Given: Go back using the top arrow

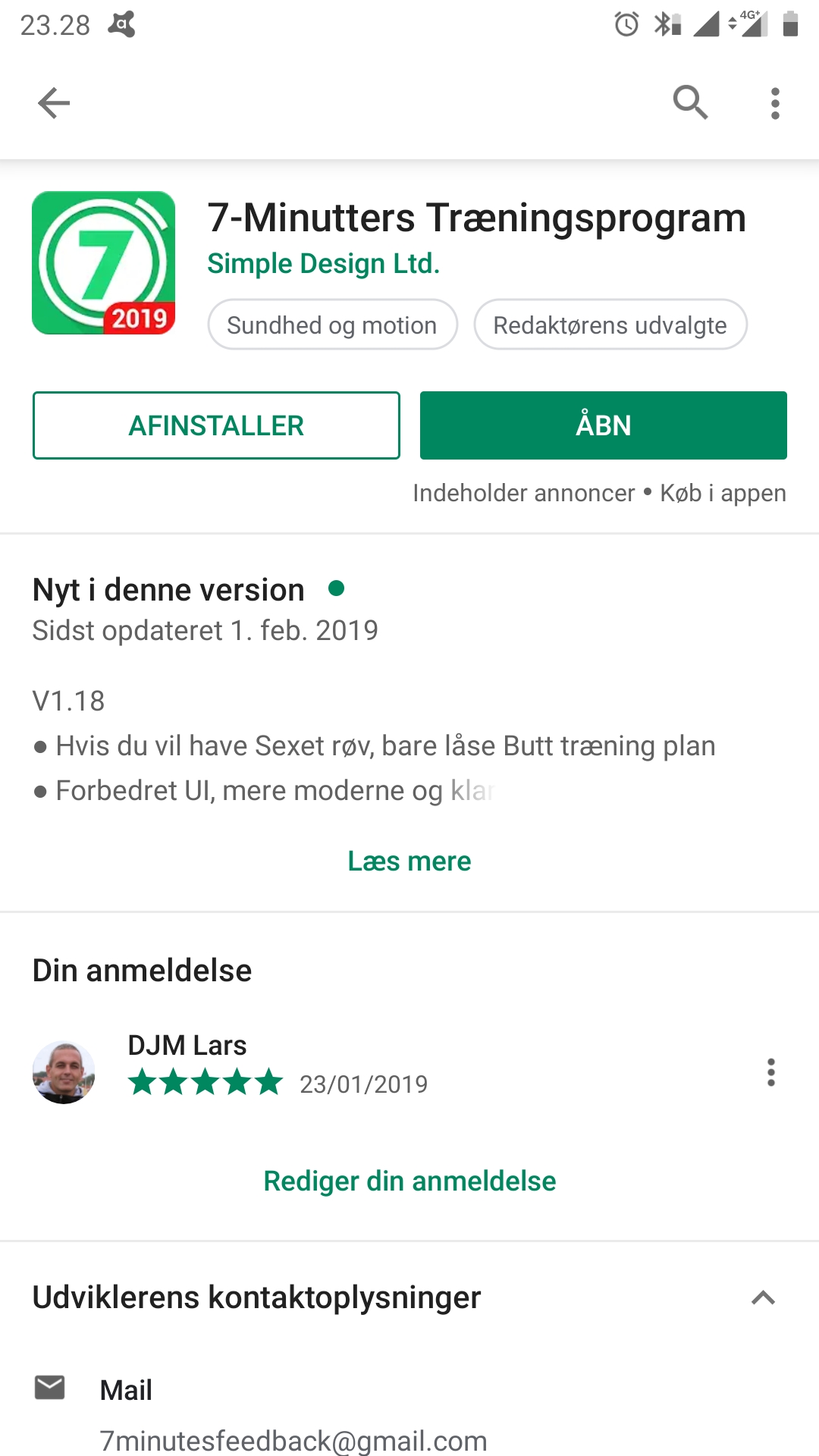Looking at the screenshot, I should pos(54,103).
